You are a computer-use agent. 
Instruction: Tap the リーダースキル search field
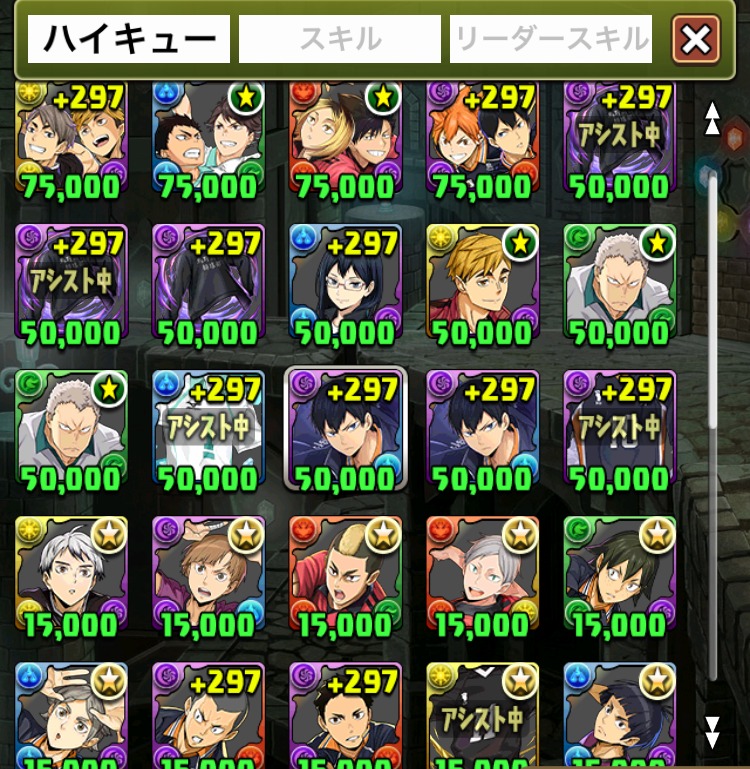click(x=551, y=39)
